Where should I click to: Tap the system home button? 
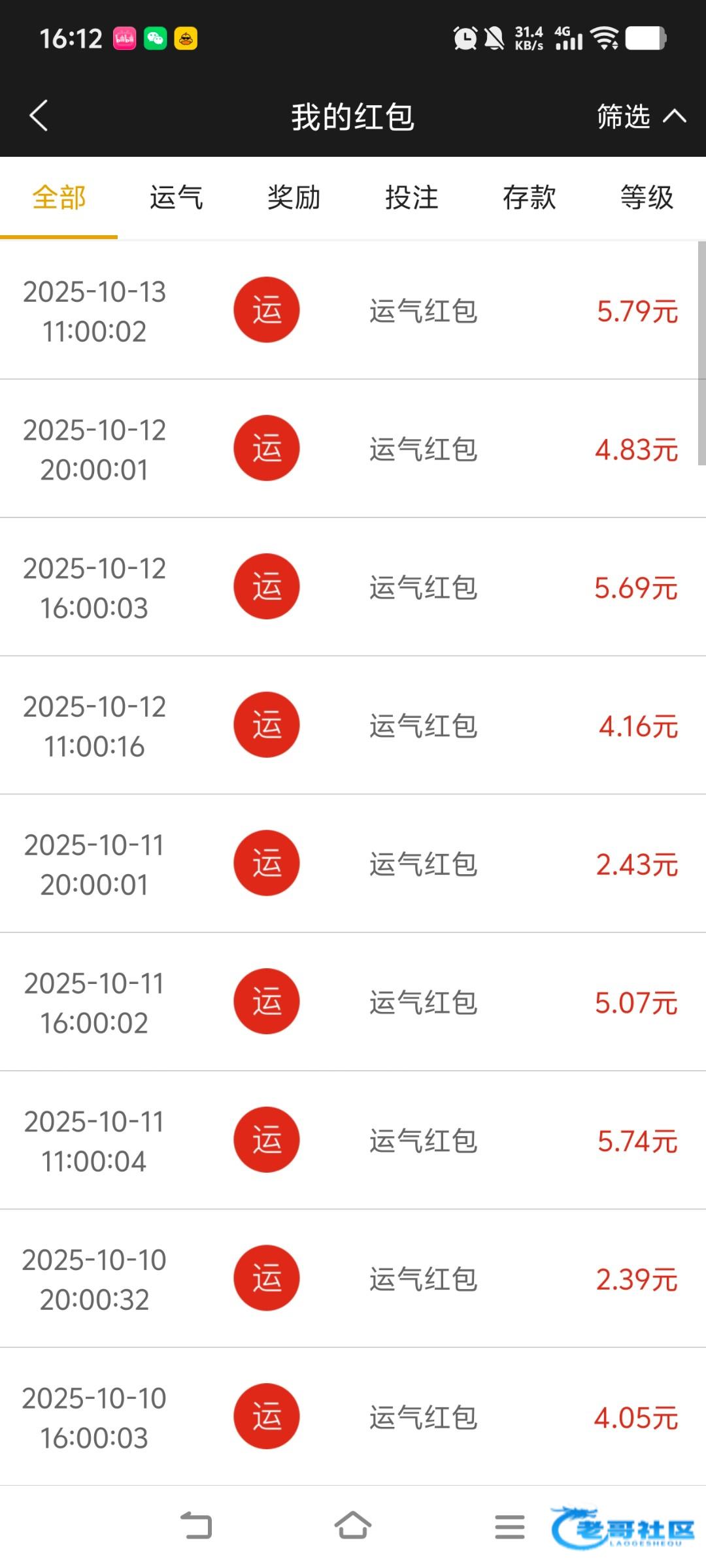[353, 1526]
